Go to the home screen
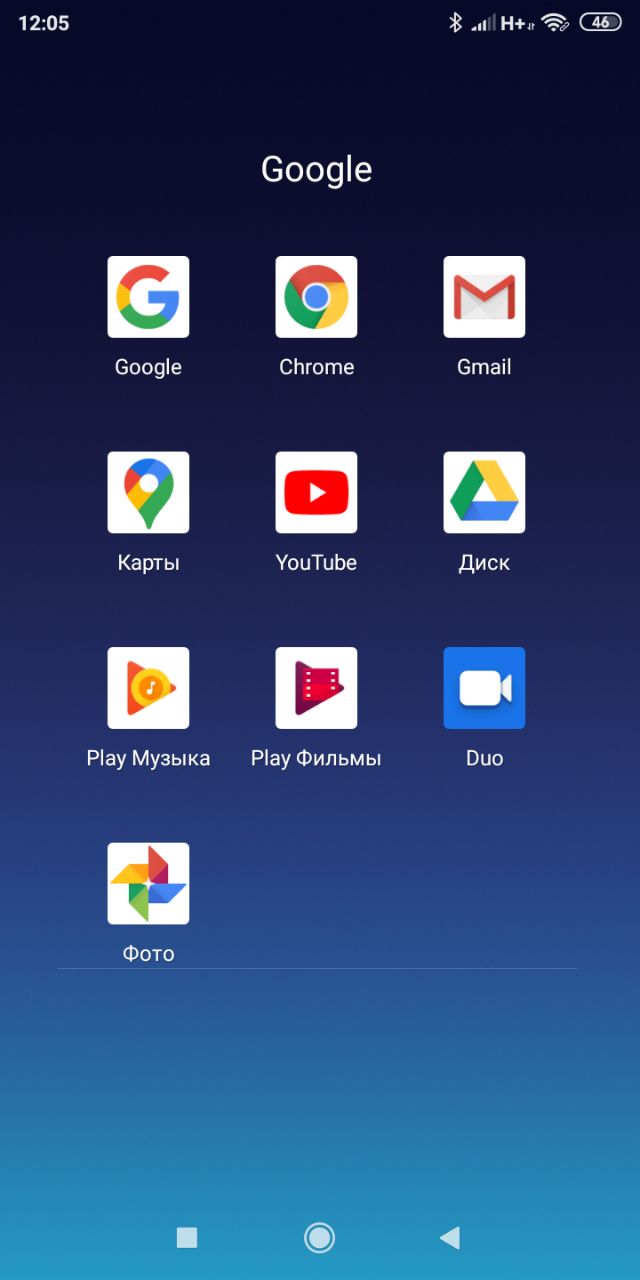This screenshot has width=640, height=1280. (x=319, y=1238)
